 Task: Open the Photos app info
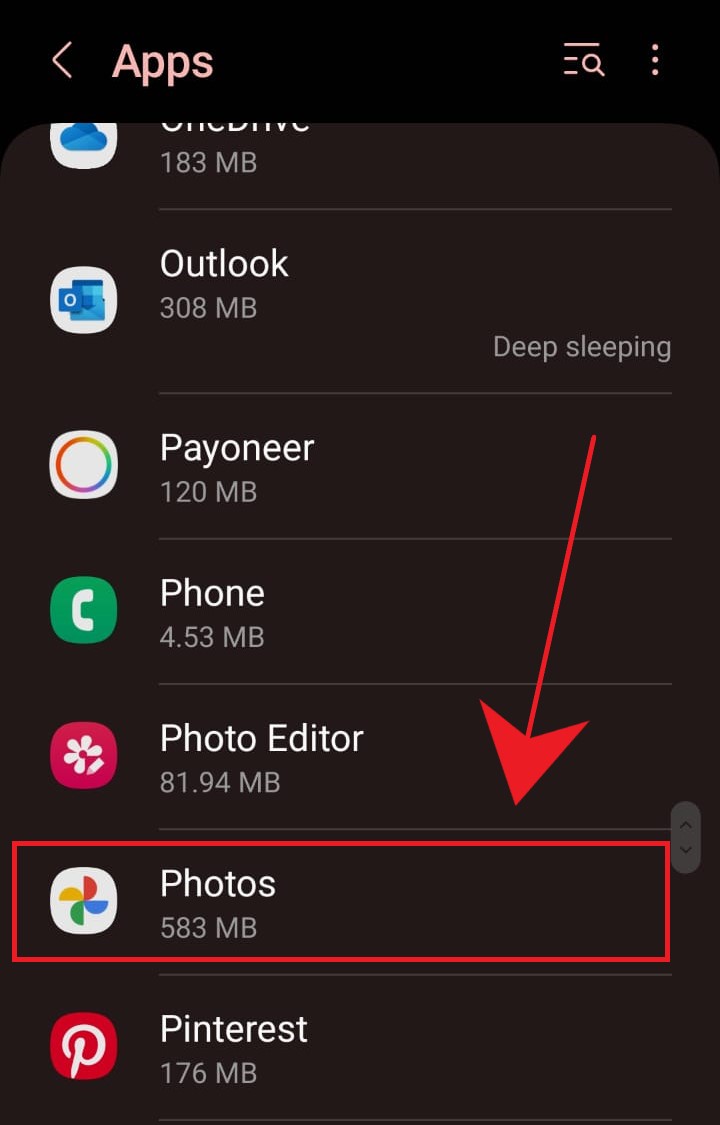click(340, 902)
